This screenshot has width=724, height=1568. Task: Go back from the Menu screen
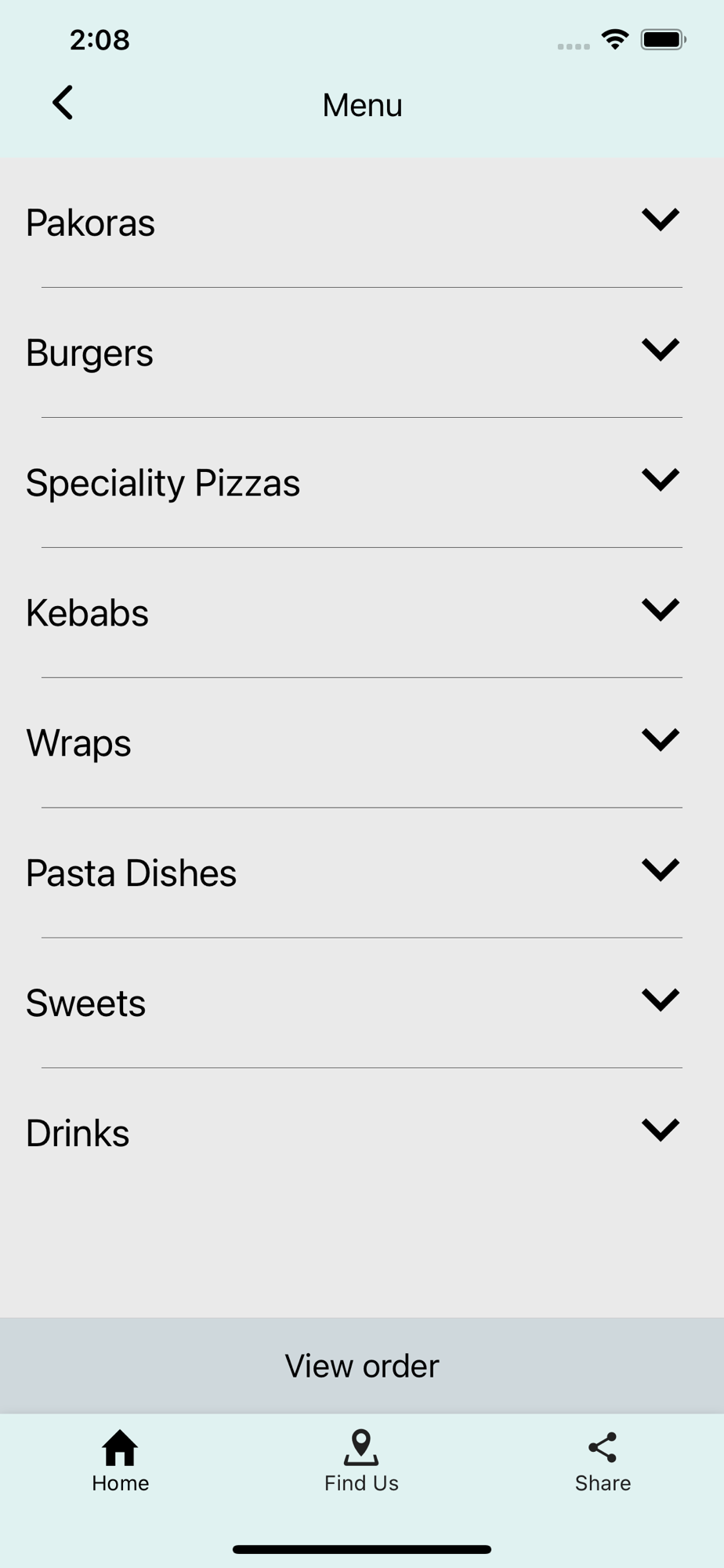(x=63, y=103)
